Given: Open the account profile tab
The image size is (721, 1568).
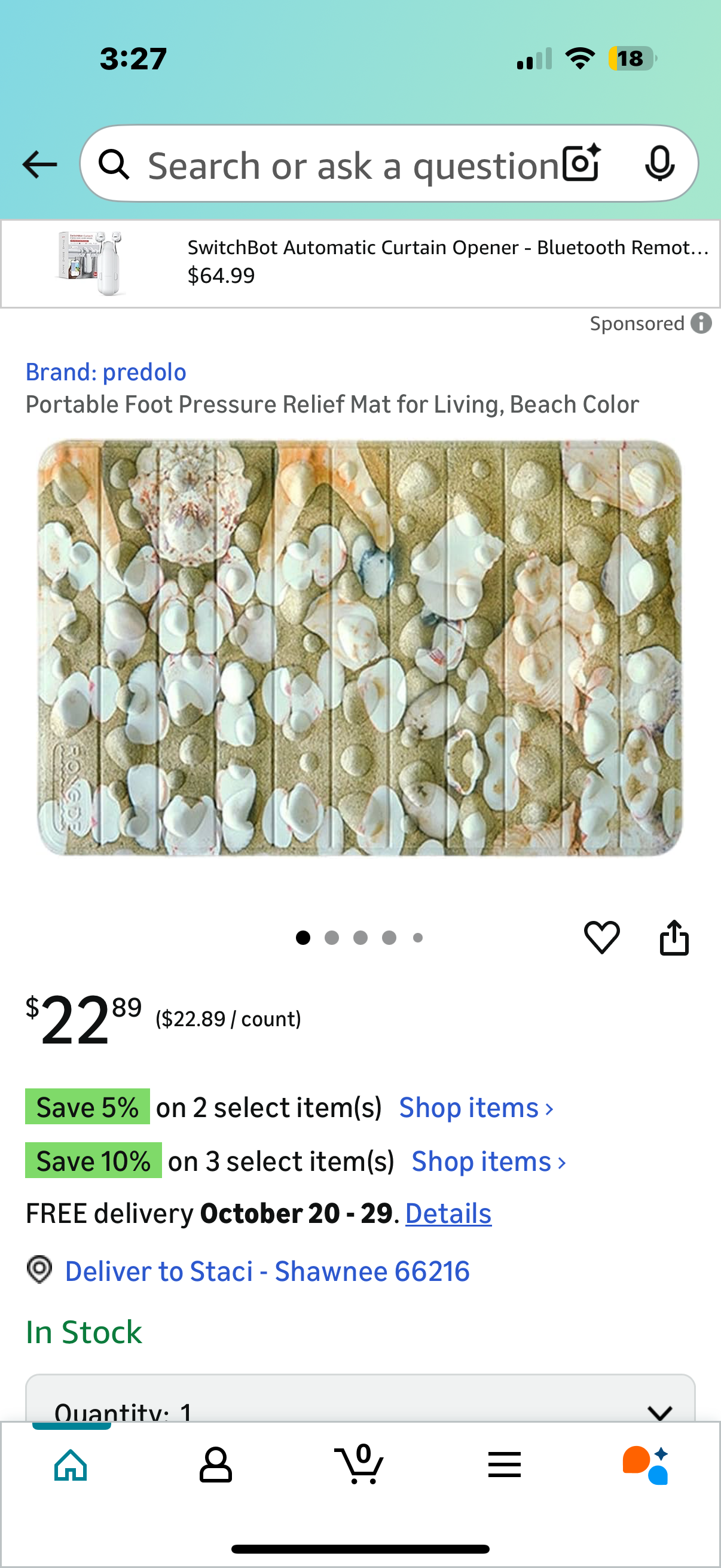Looking at the screenshot, I should point(215,1465).
